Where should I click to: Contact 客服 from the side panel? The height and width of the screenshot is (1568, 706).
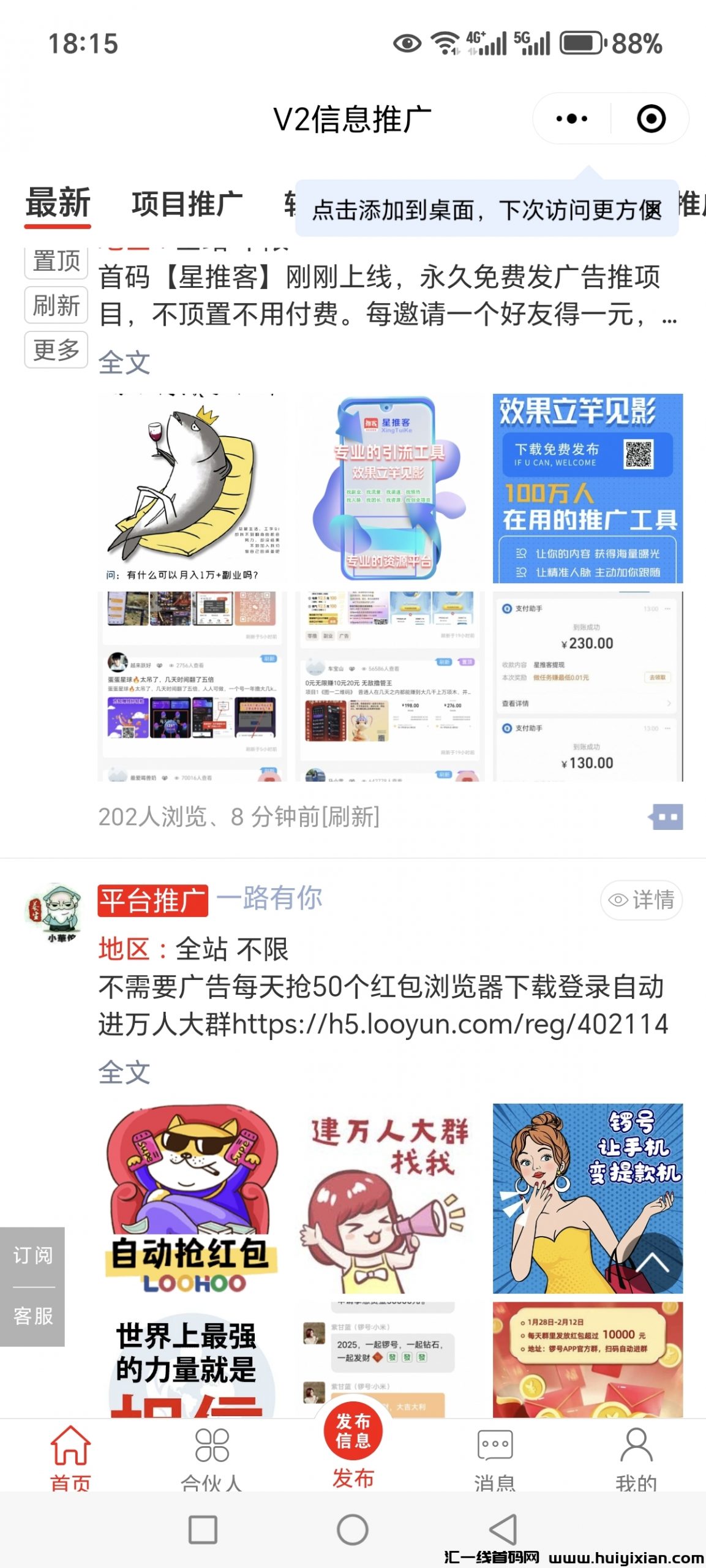point(32,1316)
